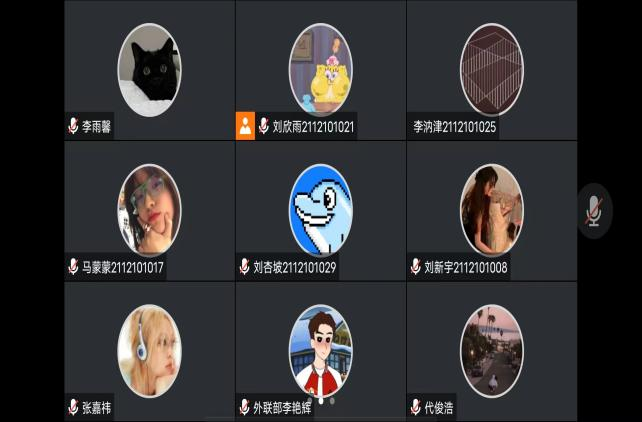Select 刘欣雨2112101021's video tile
This screenshot has height=422, width=642.
click(320, 70)
